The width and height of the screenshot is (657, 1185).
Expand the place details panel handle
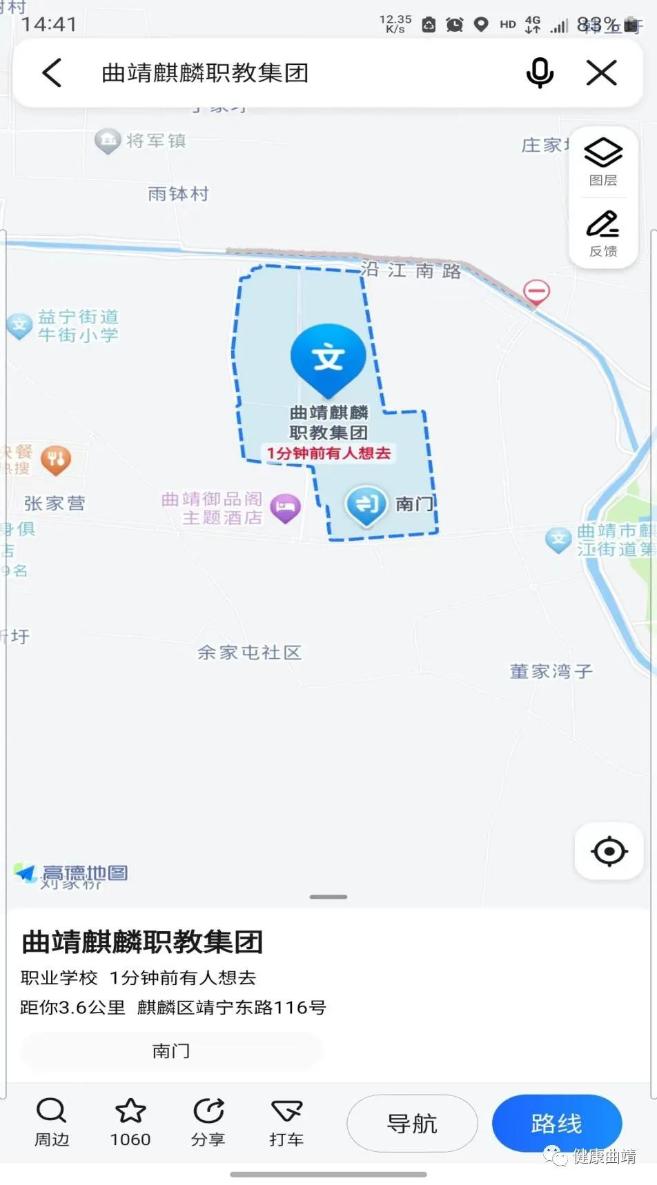(x=328, y=897)
